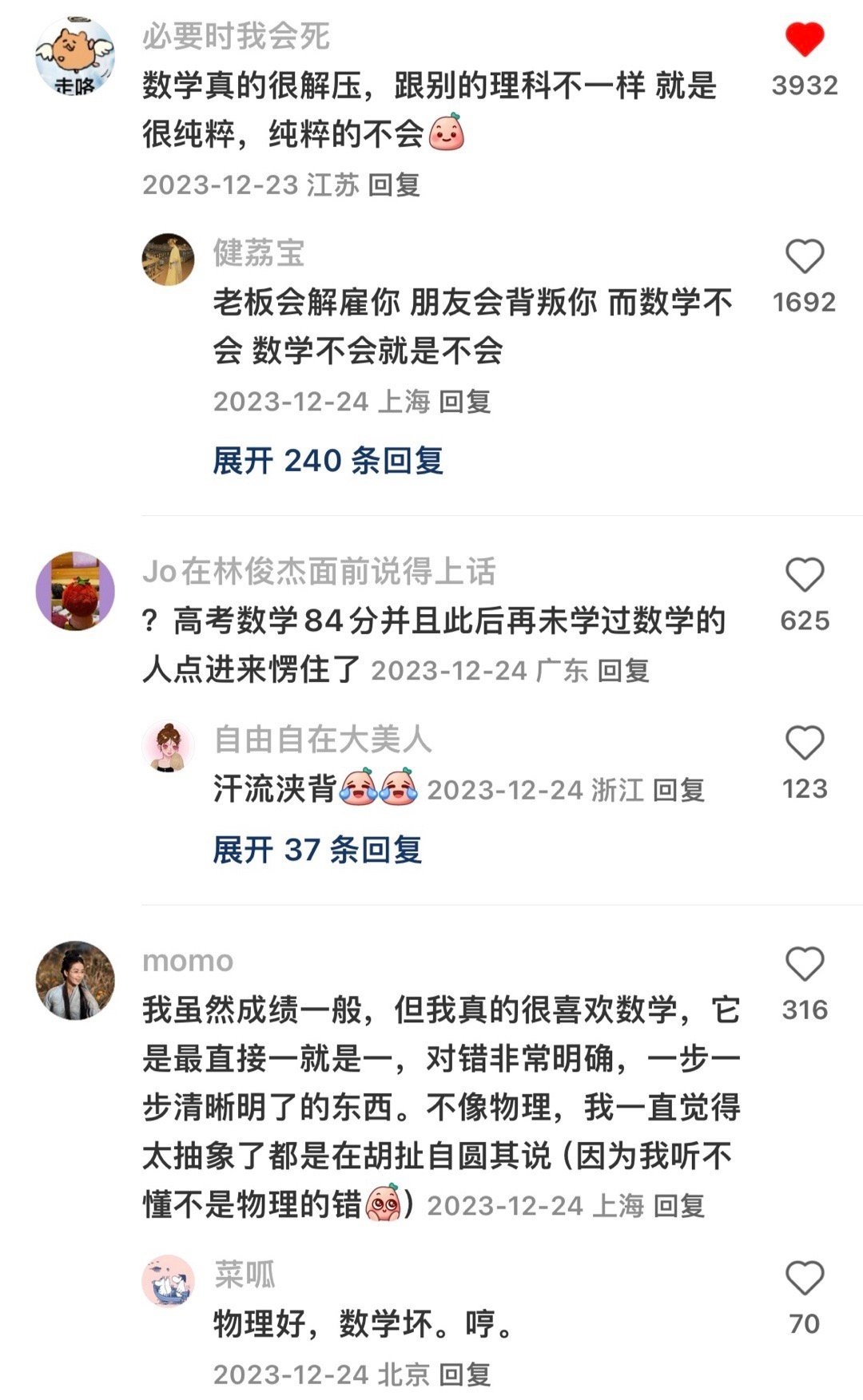Image resolution: width=863 pixels, height=1400 pixels.
Task: Like 健荔宝's reply
Action: pos(804,257)
